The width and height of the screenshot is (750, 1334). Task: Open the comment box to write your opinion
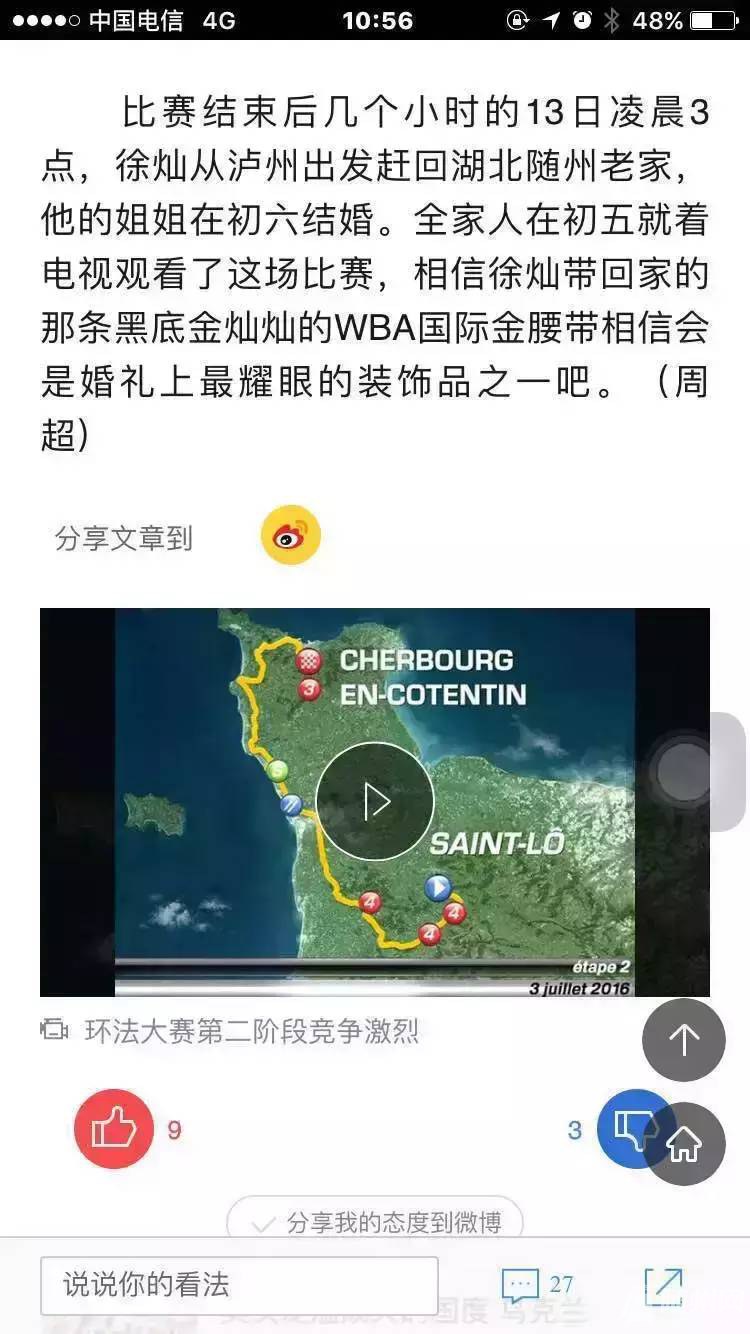click(239, 1285)
